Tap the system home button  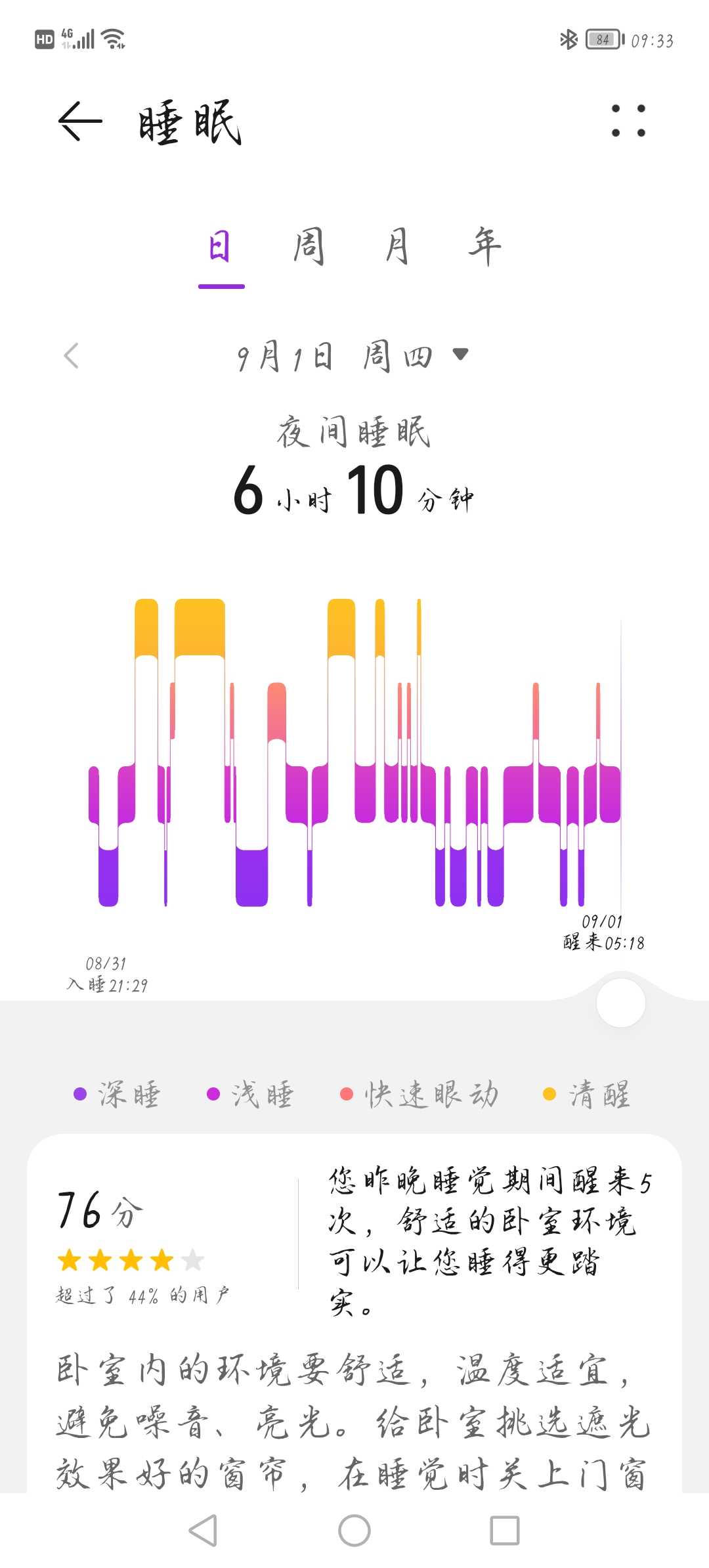[x=354, y=1531]
